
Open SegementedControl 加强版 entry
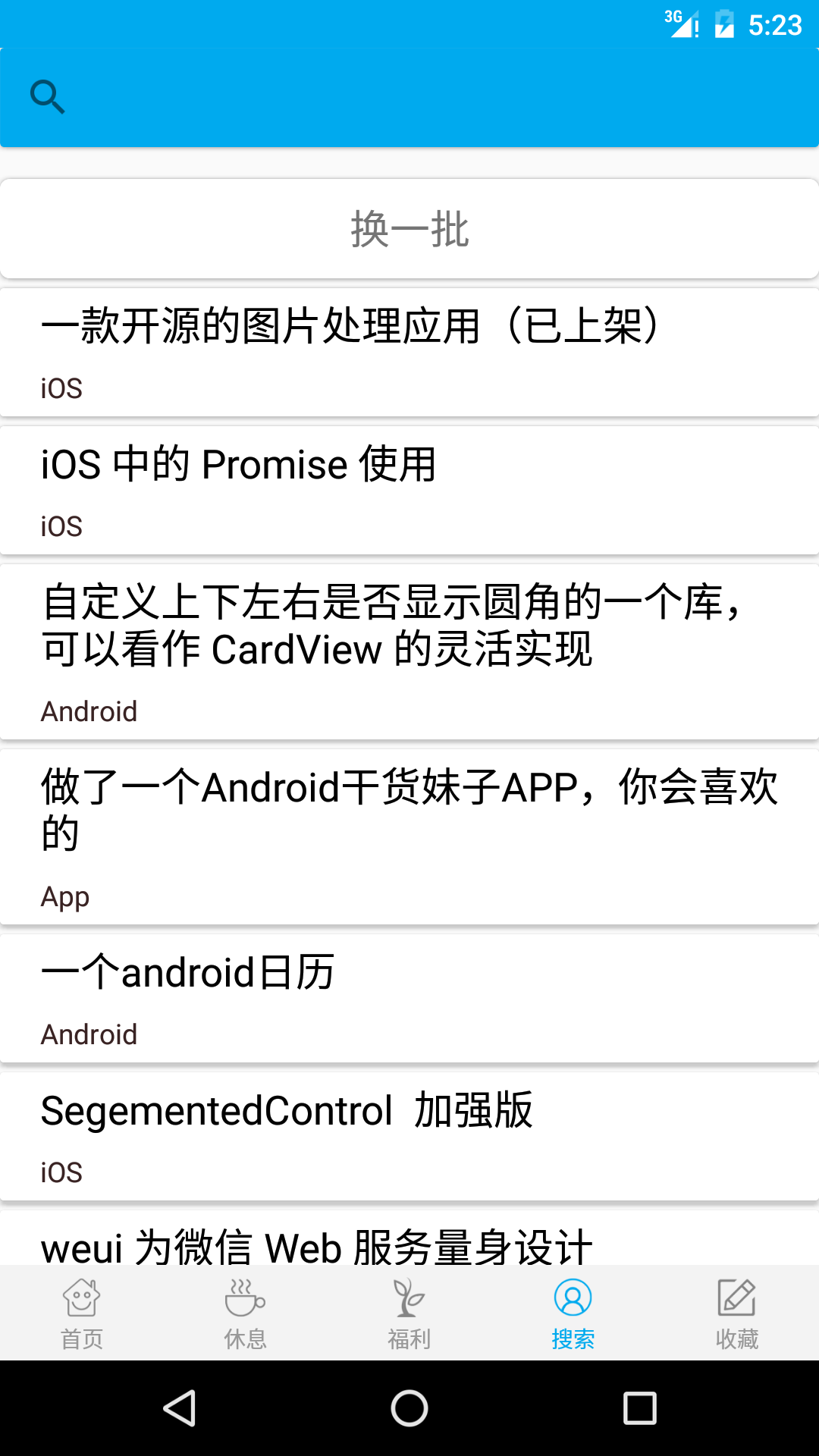click(x=409, y=1136)
